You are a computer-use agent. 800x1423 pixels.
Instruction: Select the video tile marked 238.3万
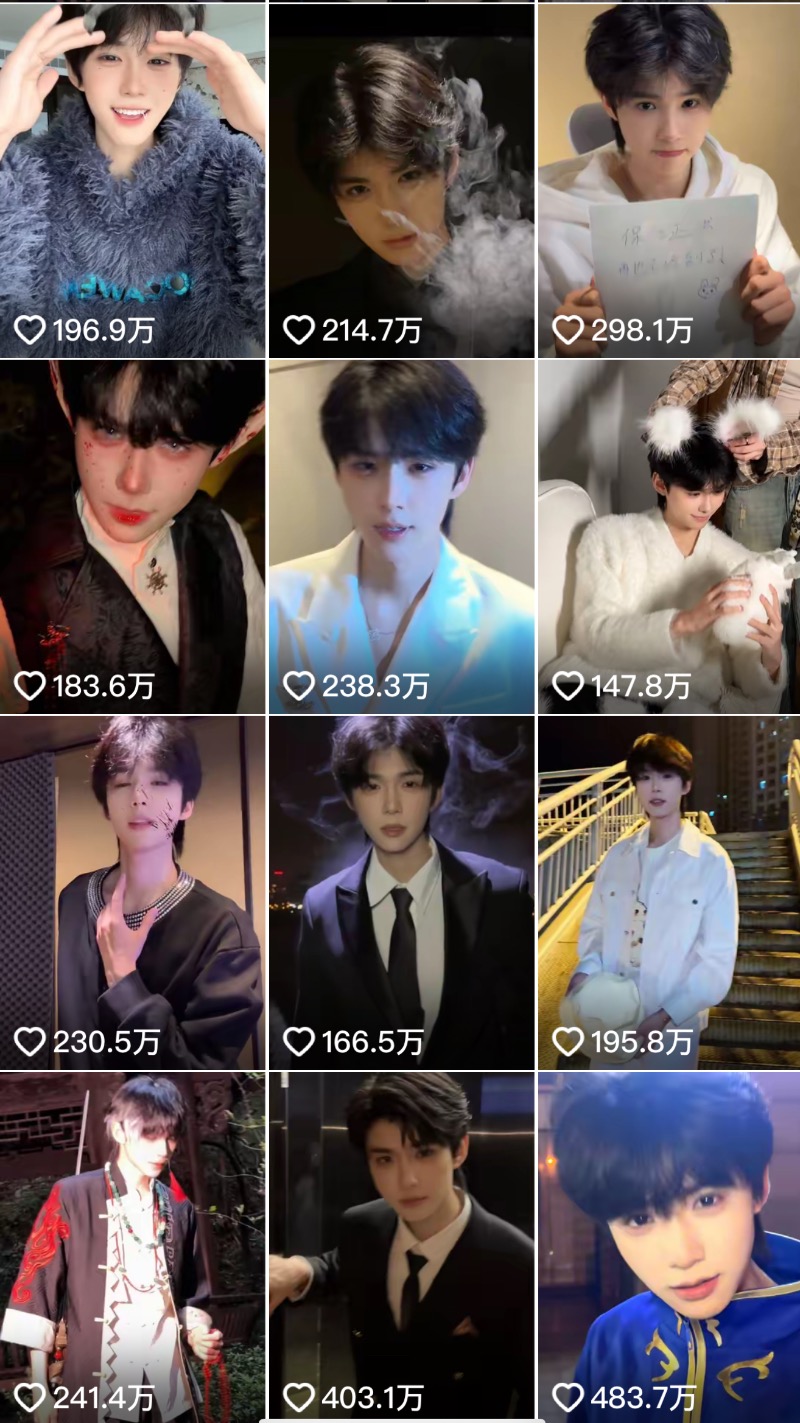coord(401,536)
